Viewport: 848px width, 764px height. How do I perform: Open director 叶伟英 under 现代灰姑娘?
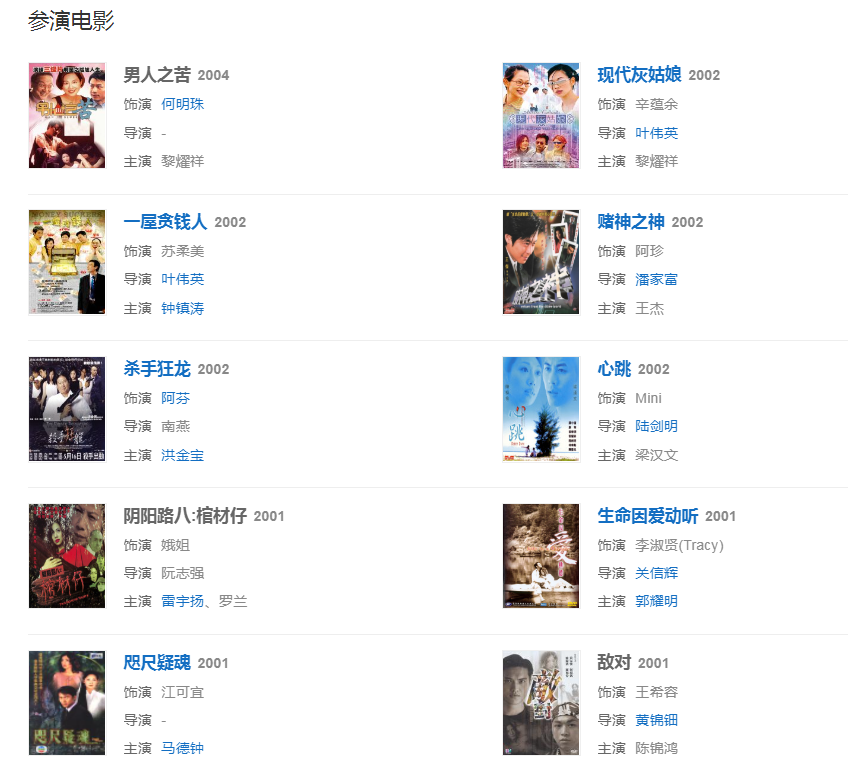[656, 133]
